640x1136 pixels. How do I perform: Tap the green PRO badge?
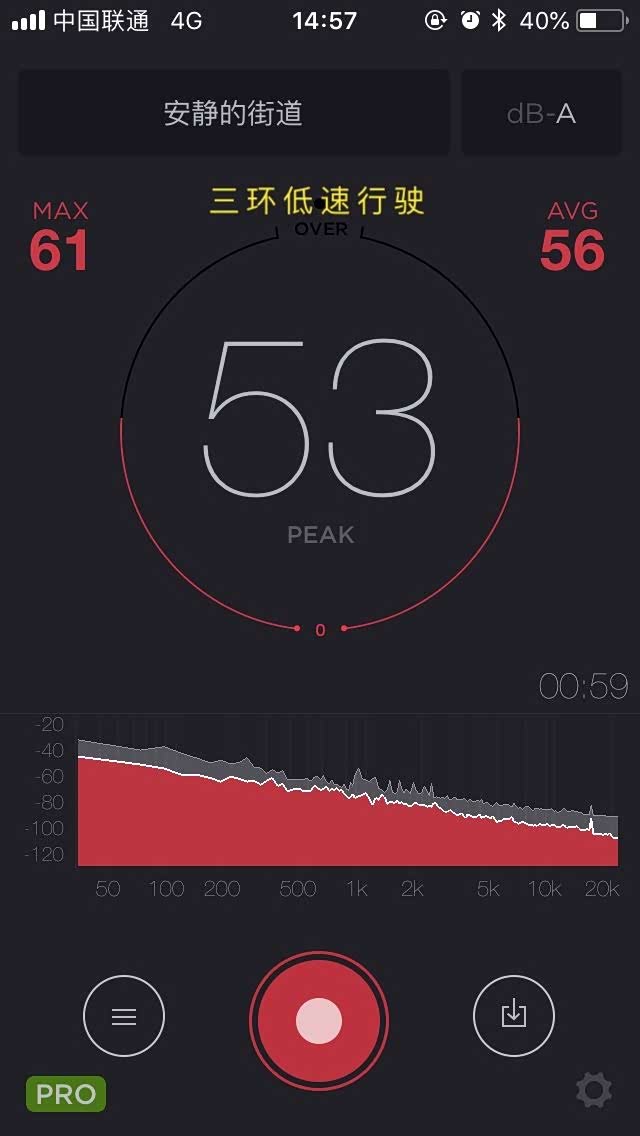66,1094
